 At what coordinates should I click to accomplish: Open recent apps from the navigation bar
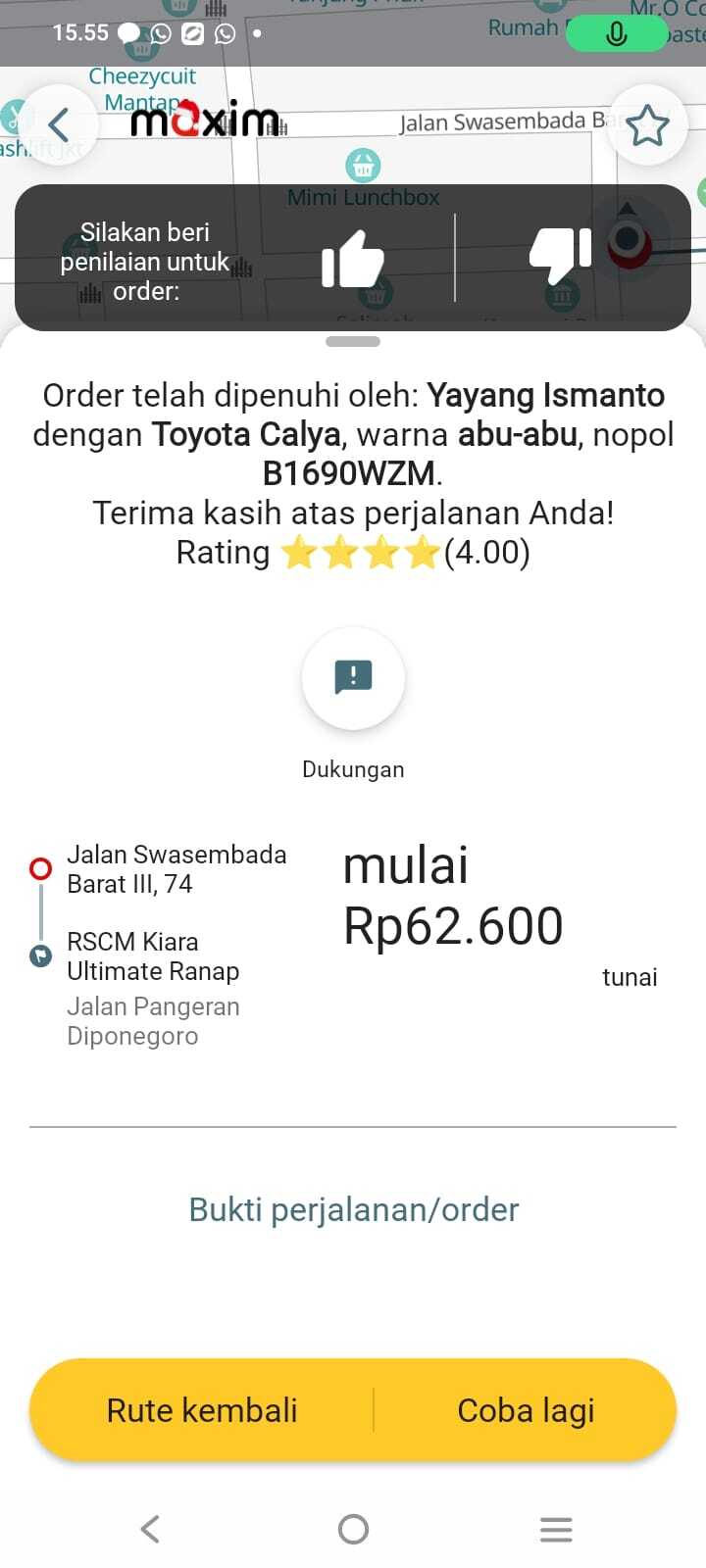tap(556, 1529)
